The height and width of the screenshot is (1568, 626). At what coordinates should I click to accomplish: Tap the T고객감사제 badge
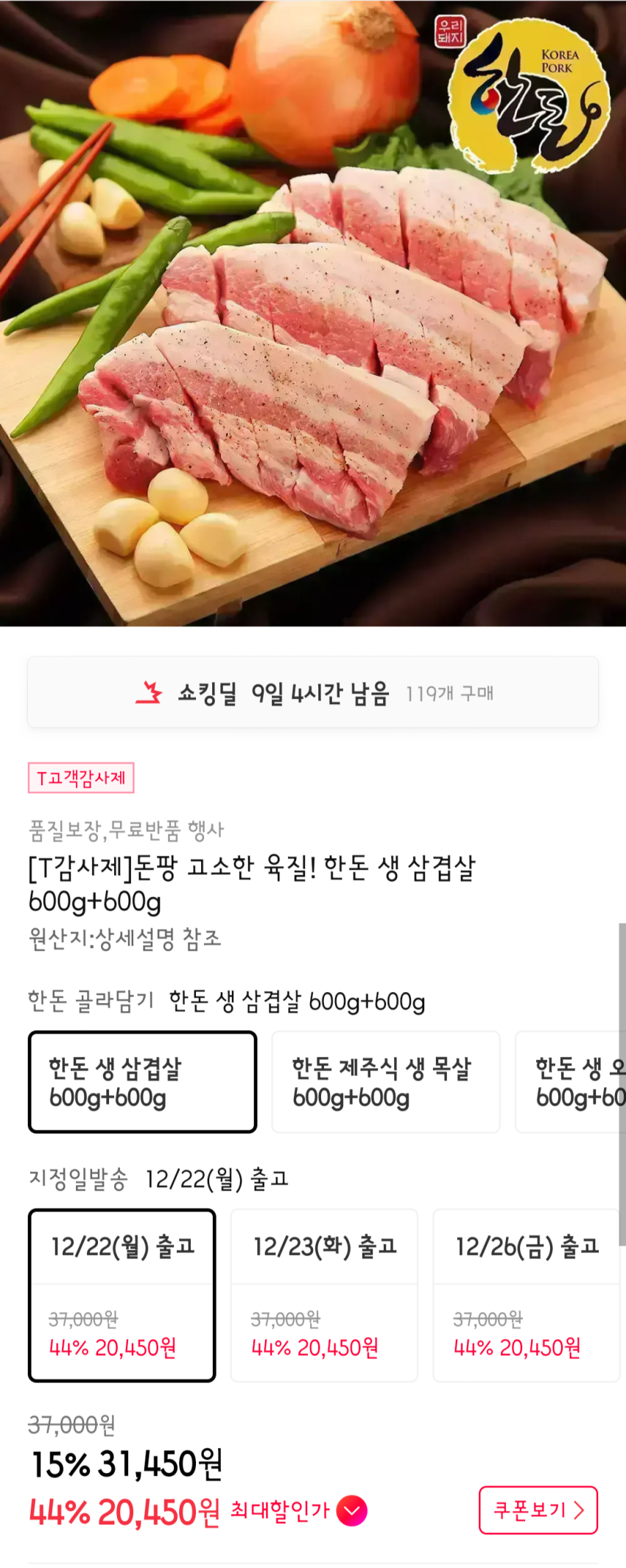pyautogui.click(x=81, y=778)
